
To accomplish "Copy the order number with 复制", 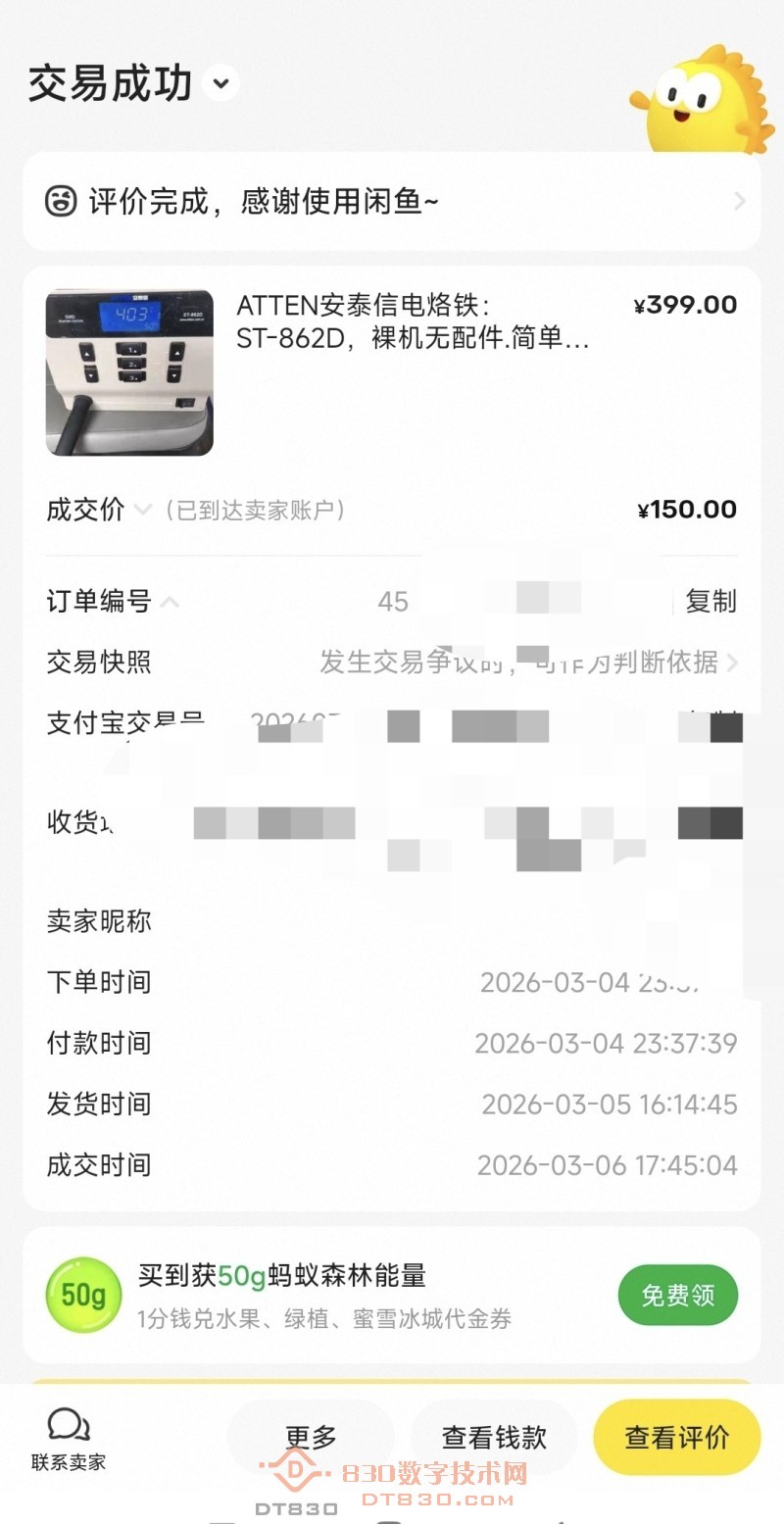I will [710, 602].
